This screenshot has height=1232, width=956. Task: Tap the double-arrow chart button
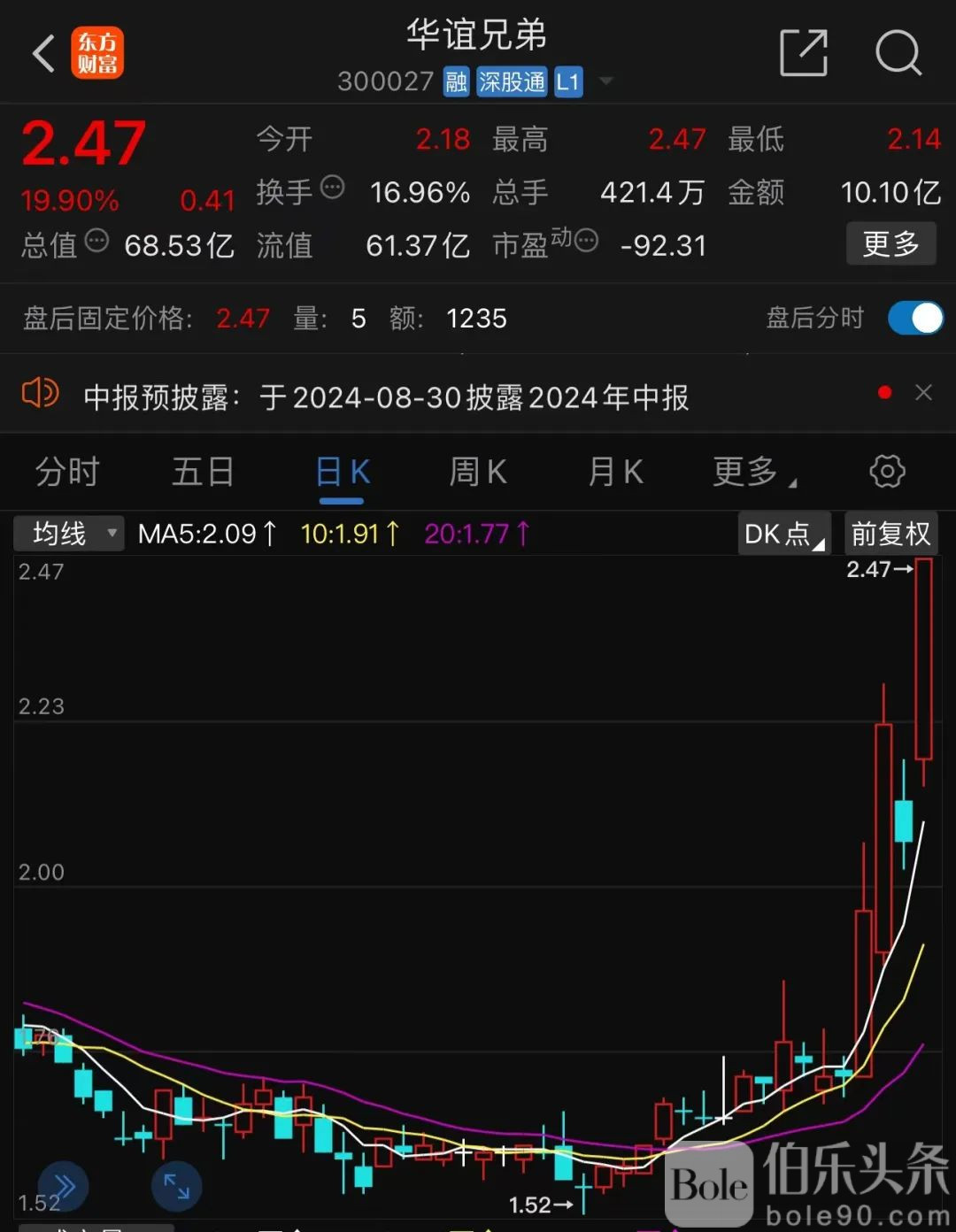point(64,1186)
